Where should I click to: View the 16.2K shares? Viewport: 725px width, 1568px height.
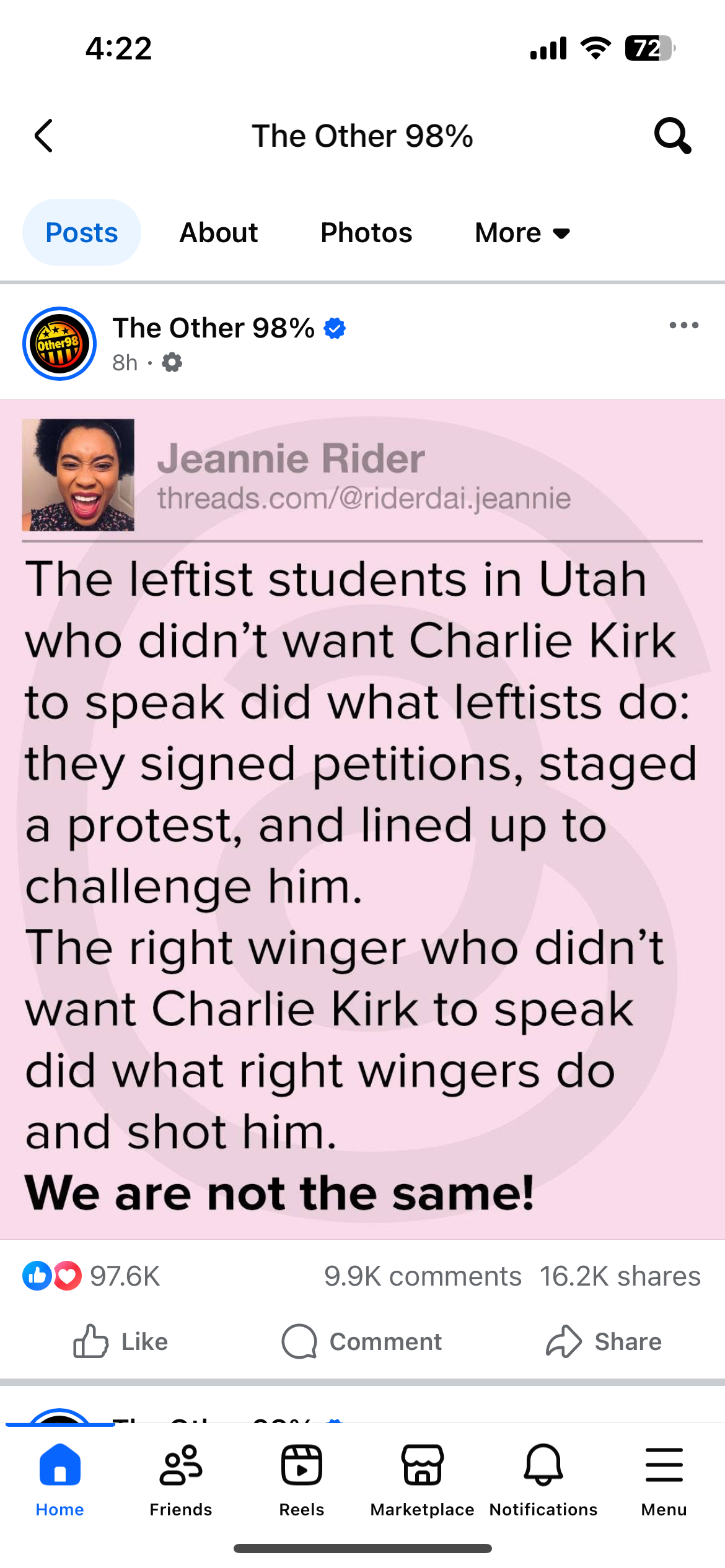point(620,1276)
